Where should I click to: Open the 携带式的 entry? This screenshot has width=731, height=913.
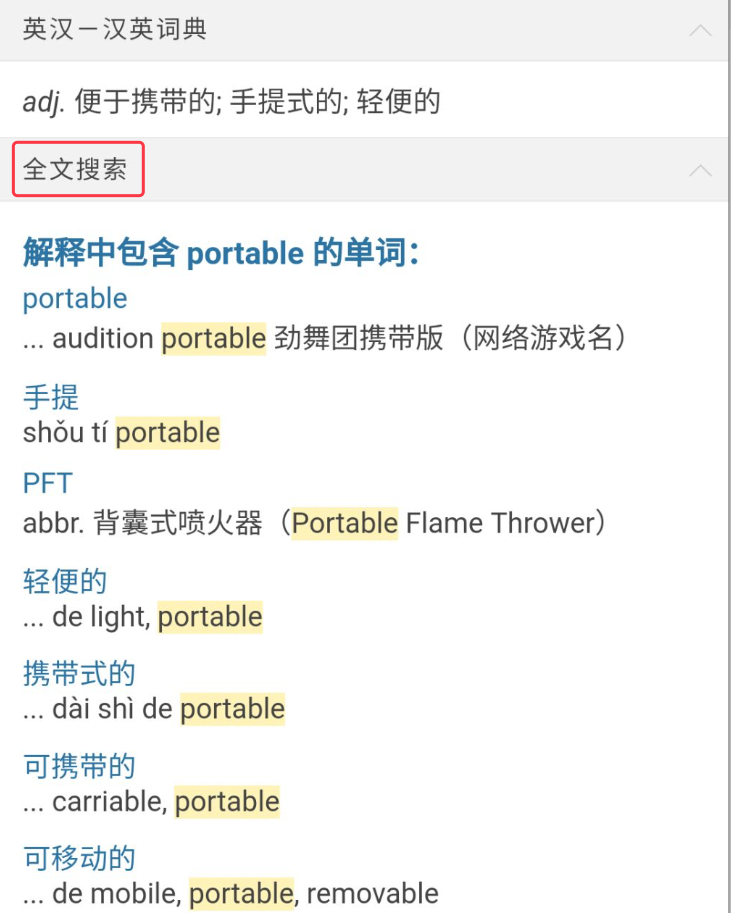[79, 673]
